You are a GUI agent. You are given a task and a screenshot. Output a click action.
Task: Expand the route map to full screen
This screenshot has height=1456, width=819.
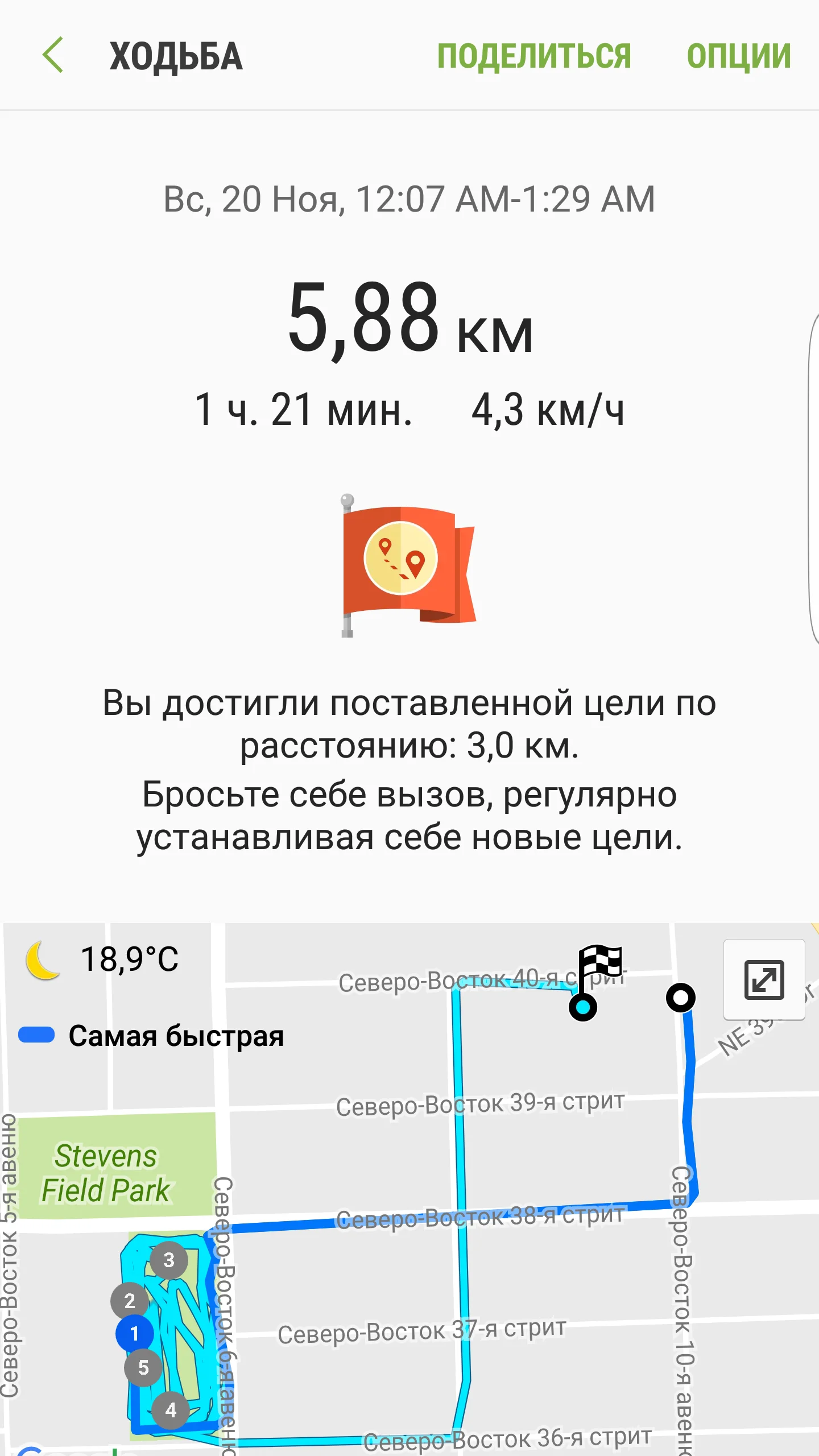pos(764,979)
